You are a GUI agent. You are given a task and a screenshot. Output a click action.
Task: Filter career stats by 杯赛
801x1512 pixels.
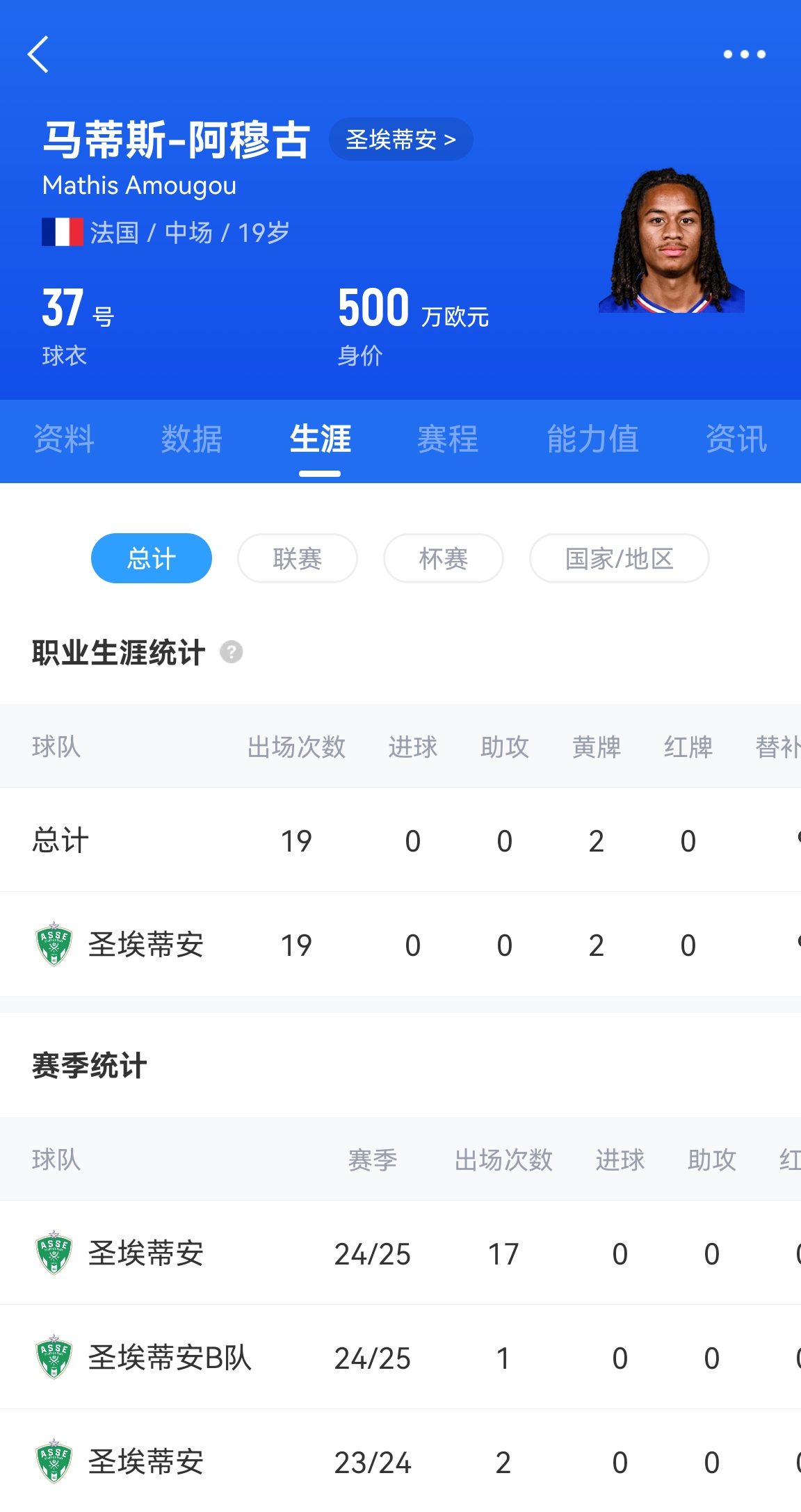(444, 558)
